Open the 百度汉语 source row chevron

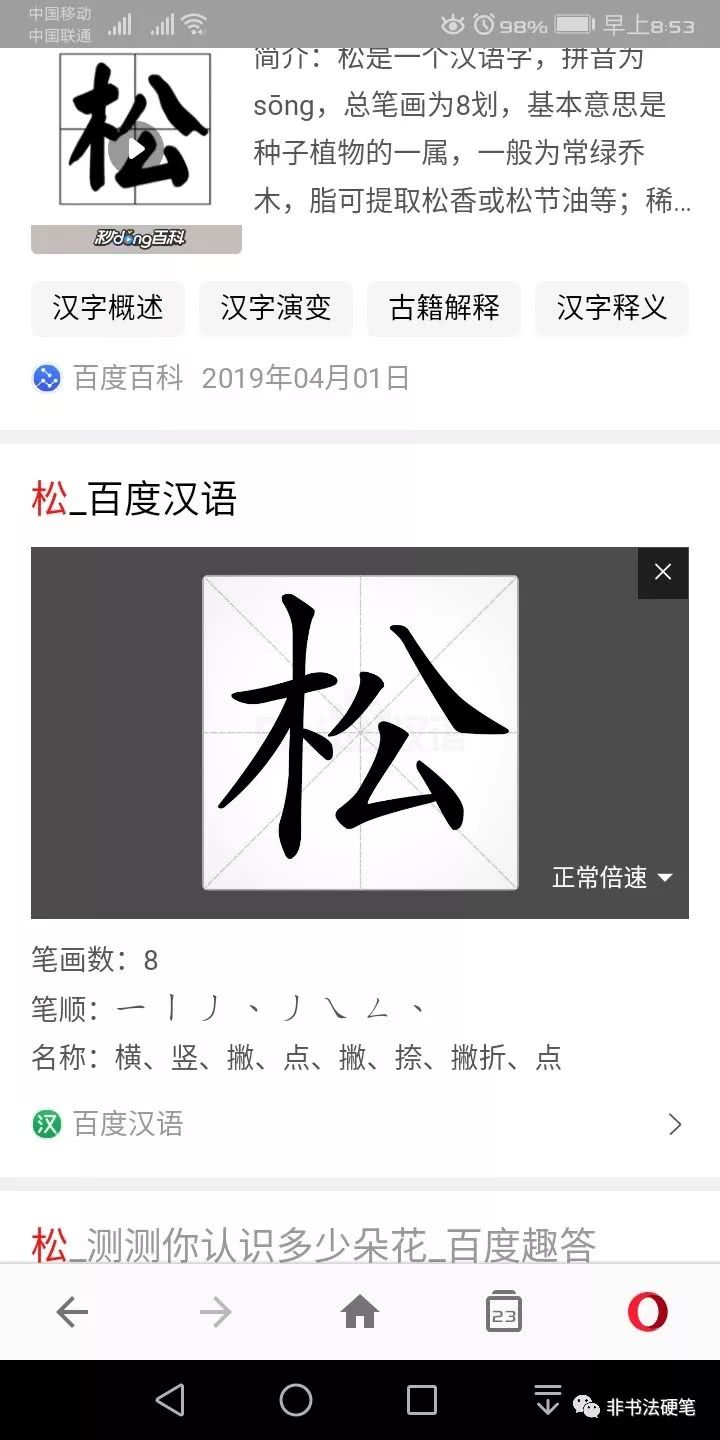coord(675,1125)
